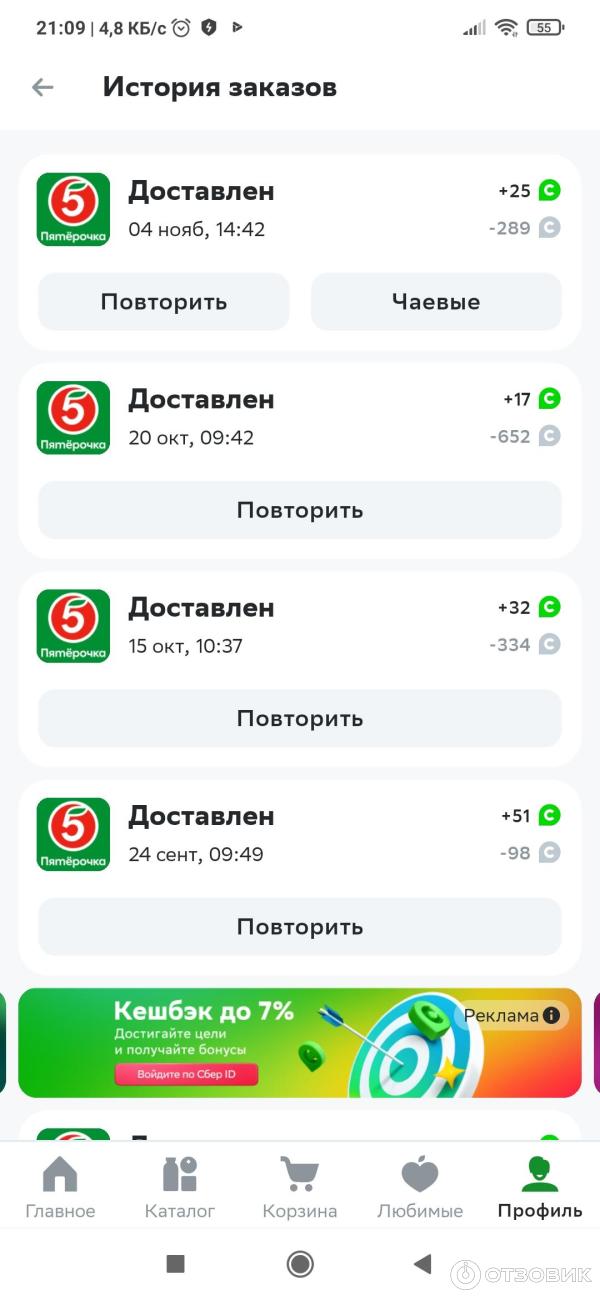This screenshot has width=600, height=1300.
Task: Repeat the 20 окт order
Action: [x=300, y=510]
